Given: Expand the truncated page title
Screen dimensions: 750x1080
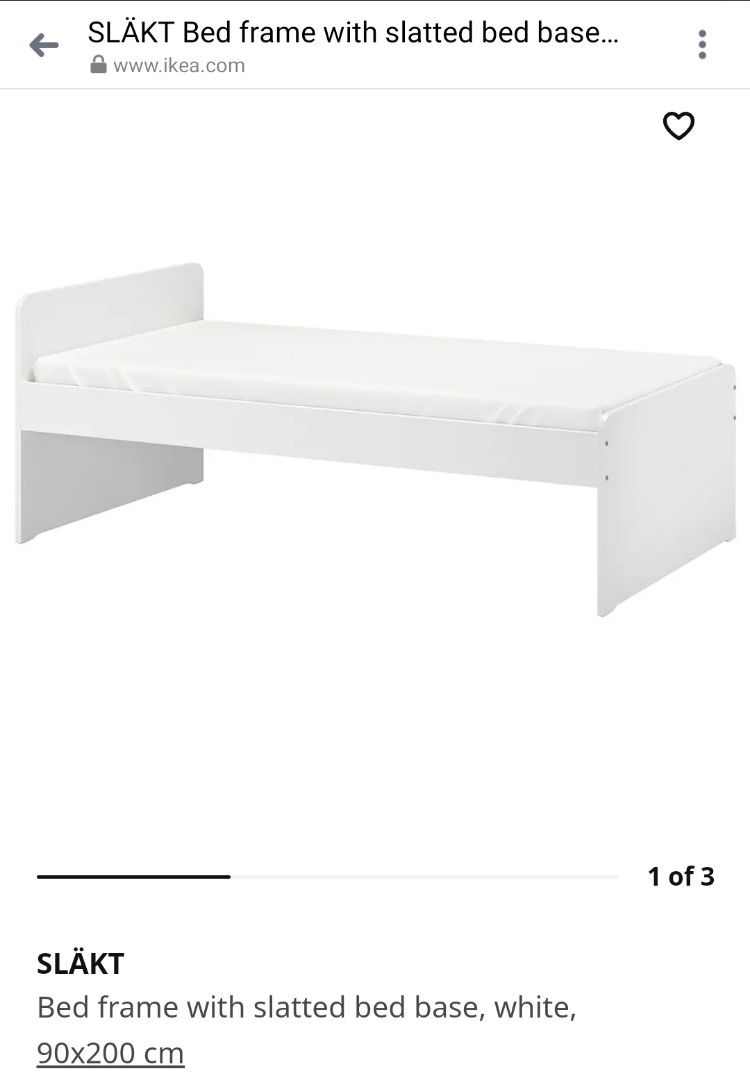Looking at the screenshot, I should pyautogui.click(x=355, y=32).
